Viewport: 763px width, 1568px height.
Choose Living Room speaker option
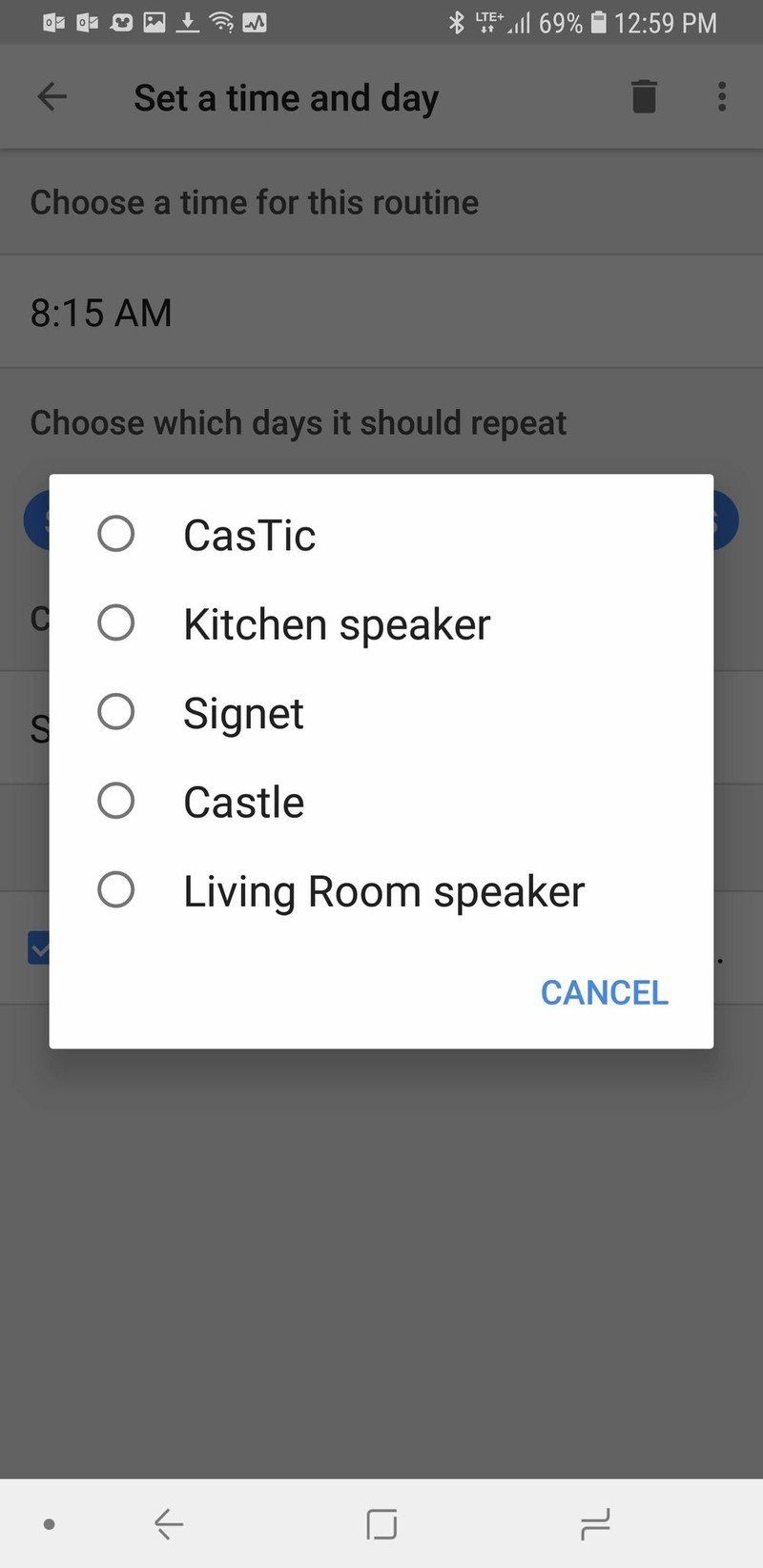(116, 890)
